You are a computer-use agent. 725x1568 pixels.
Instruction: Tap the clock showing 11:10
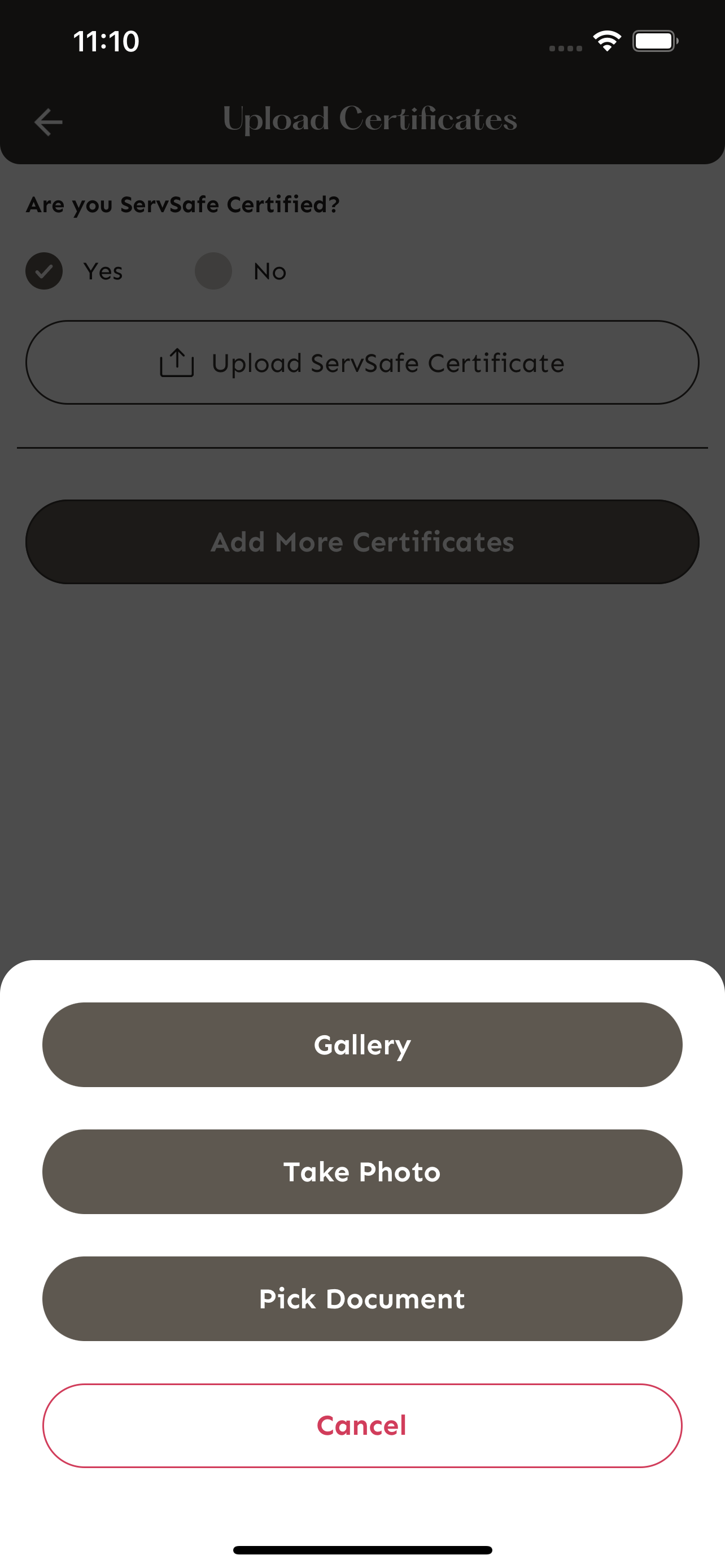(106, 41)
